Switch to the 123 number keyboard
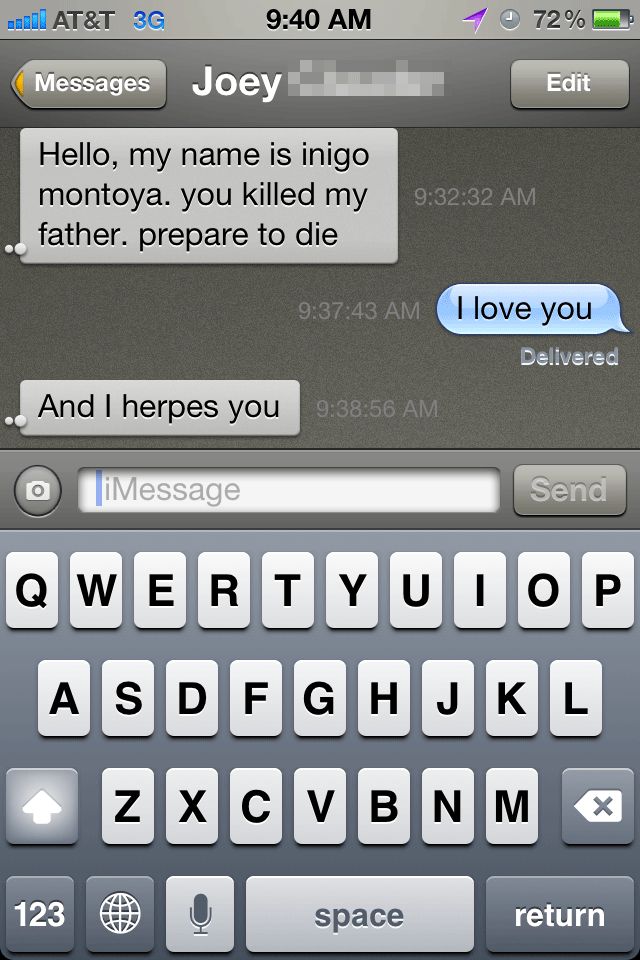The image size is (640, 960). tap(40, 914)
